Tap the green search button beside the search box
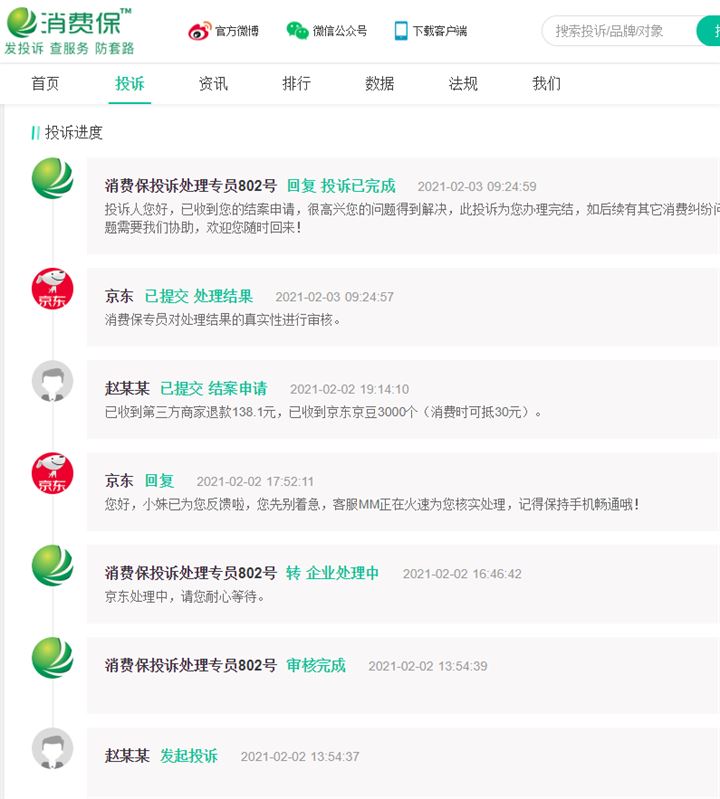720x799 pixels. [710, 31]
